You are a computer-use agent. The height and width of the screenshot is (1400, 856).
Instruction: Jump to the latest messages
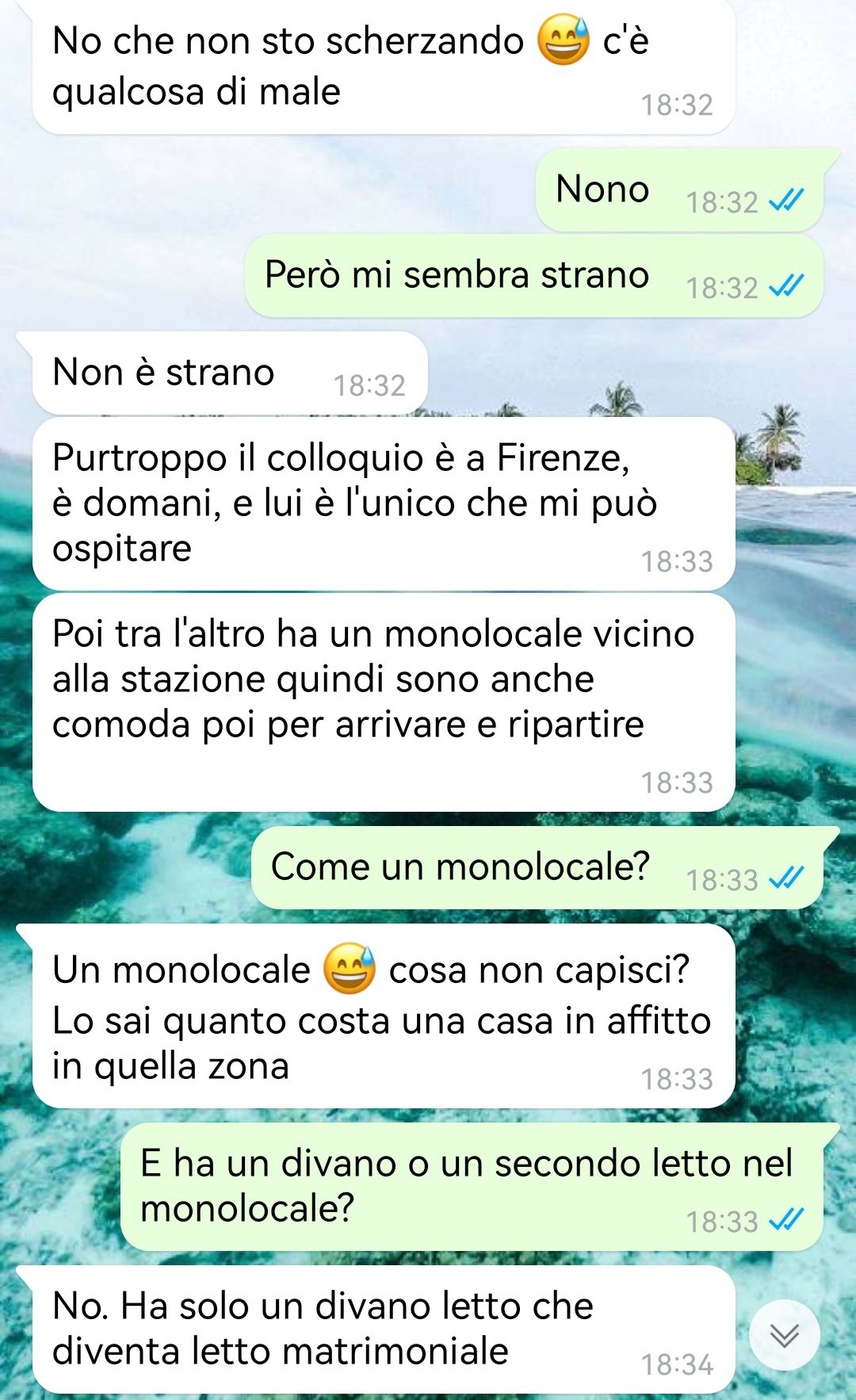(x=784, y=1335)
